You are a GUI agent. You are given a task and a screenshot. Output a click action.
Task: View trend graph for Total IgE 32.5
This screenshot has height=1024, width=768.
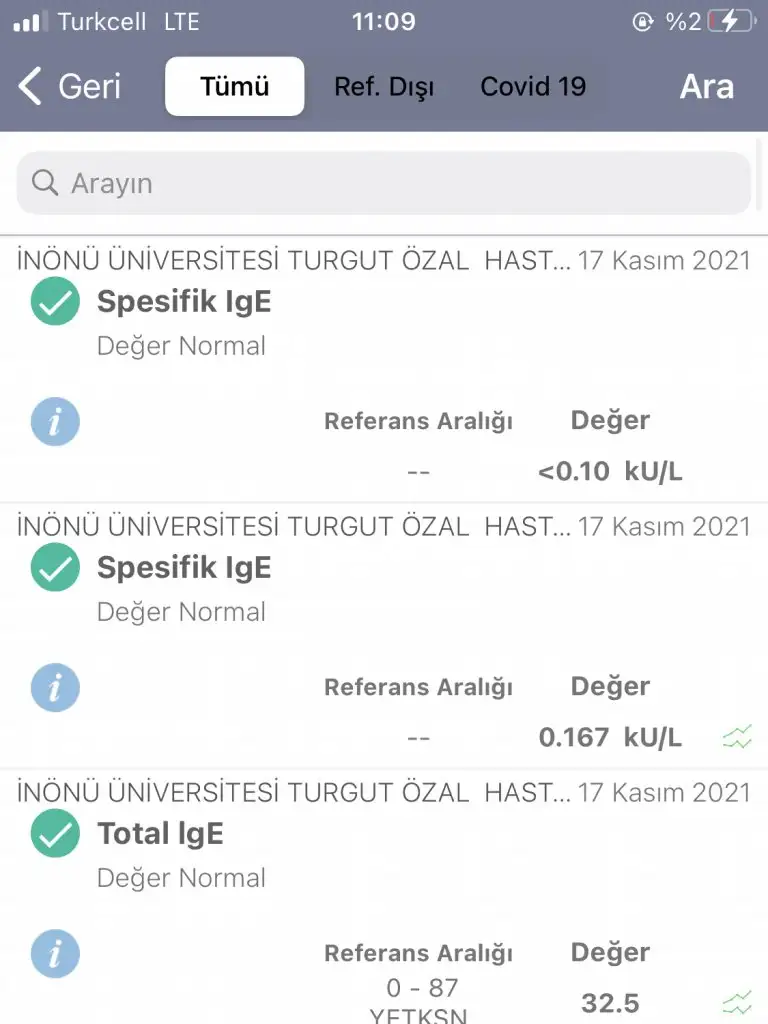(737, 1002)
